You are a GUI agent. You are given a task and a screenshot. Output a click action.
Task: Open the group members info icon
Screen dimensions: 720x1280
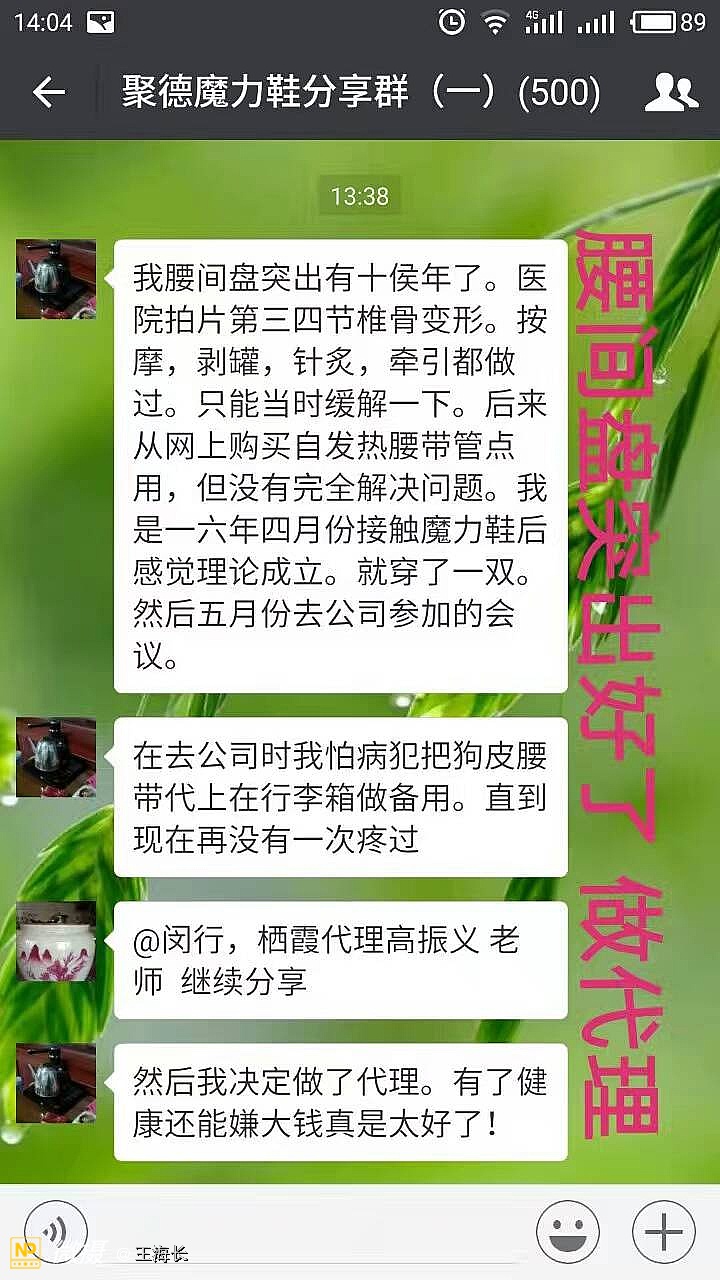[x=671, y=93]
